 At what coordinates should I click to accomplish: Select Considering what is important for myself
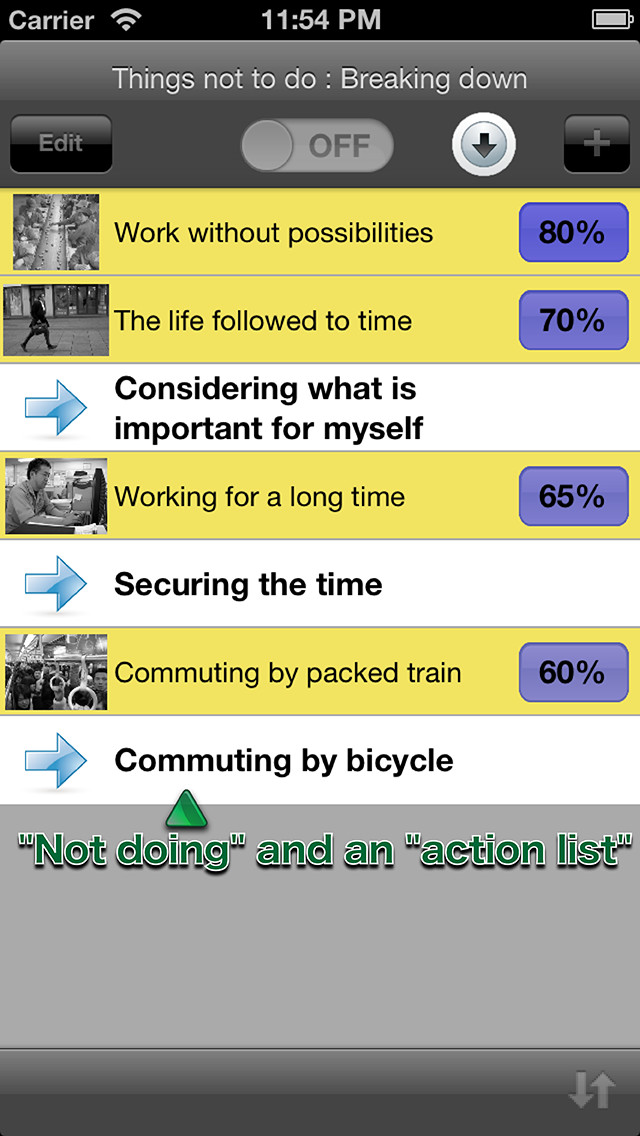tap(320, 408)
